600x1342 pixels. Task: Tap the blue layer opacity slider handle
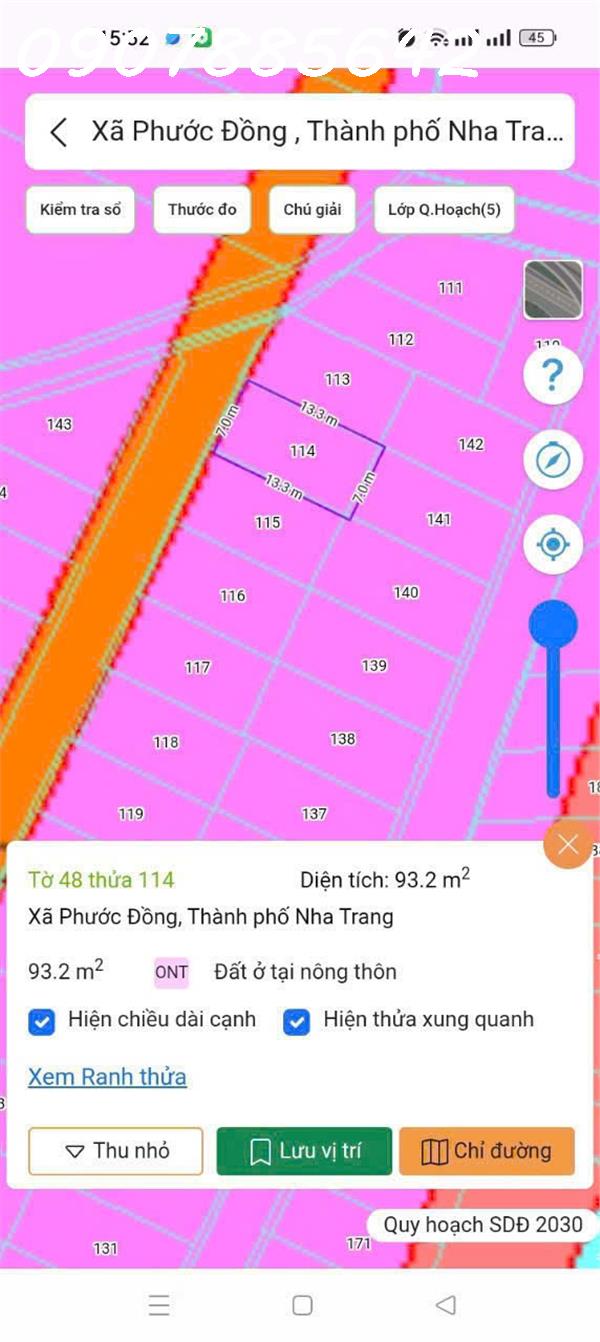click(x=553, y=626)
